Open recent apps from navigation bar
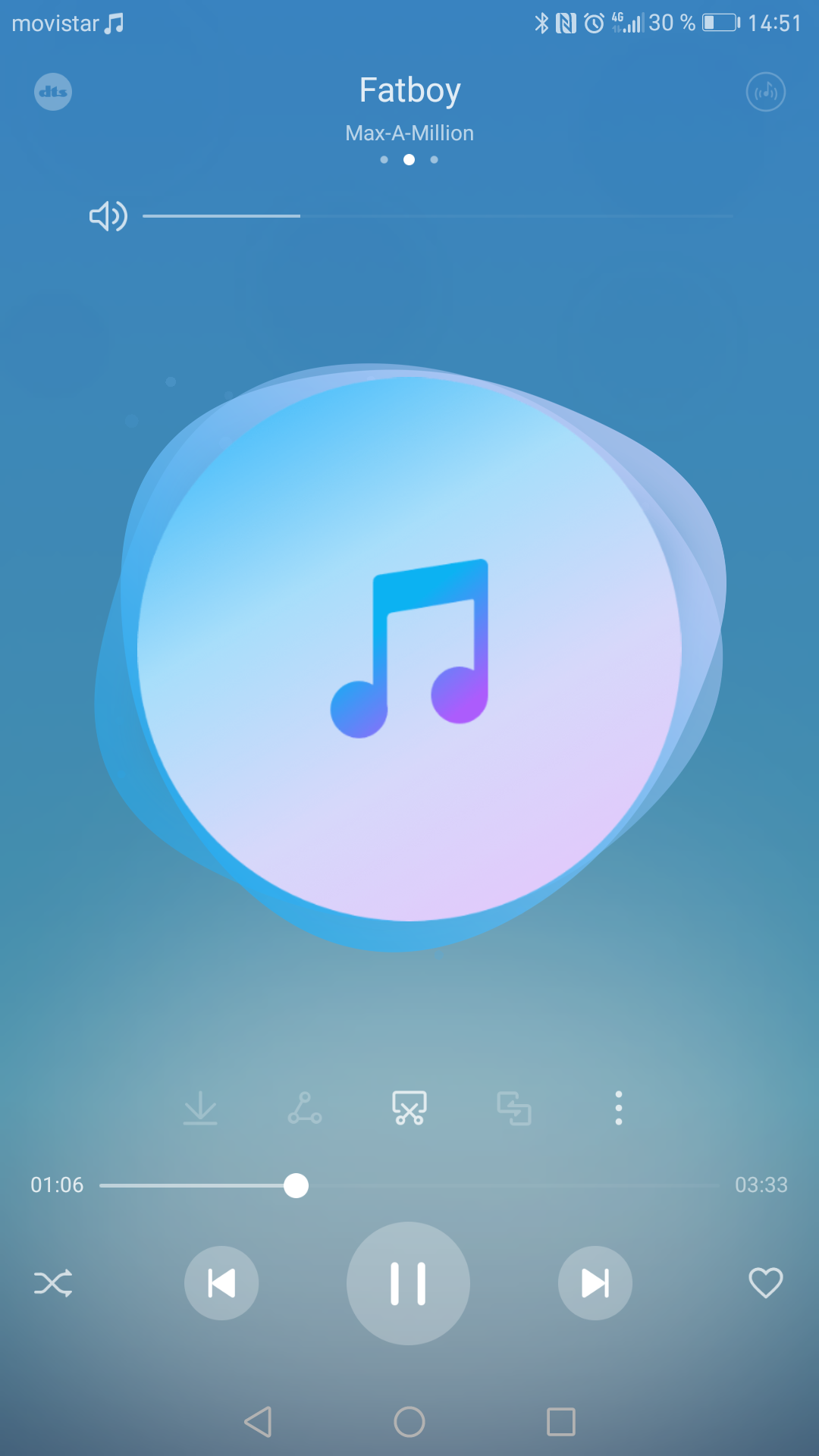The image size is (819, 1456). pyautogui.click(x=560, y=1423)
